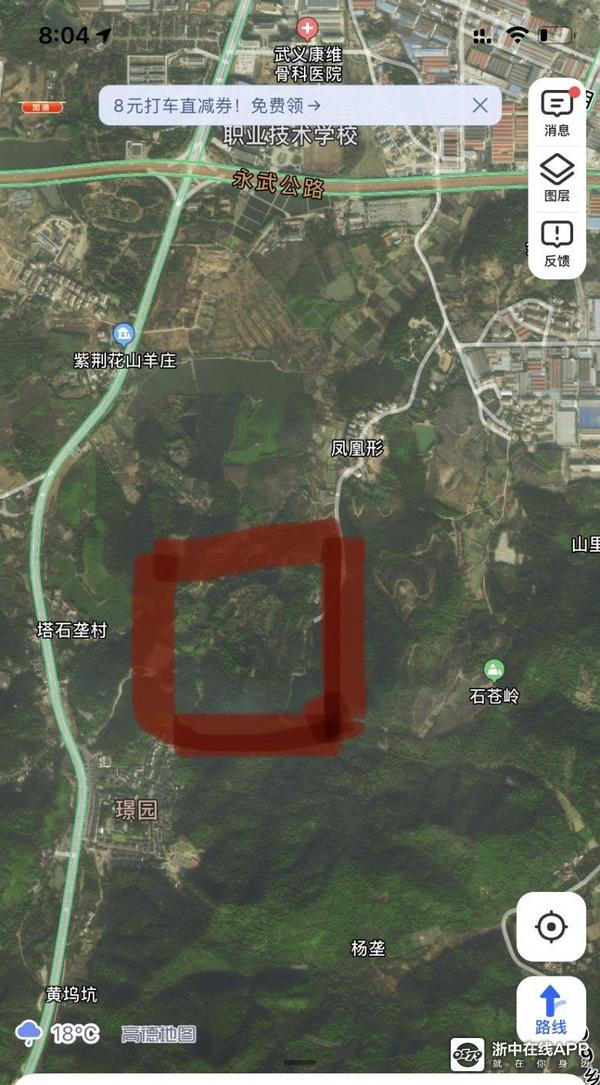This screenshot has height=1085, width=600.
Task: Select the 紫荆花山羊庄 place marker
Action: 124,334
